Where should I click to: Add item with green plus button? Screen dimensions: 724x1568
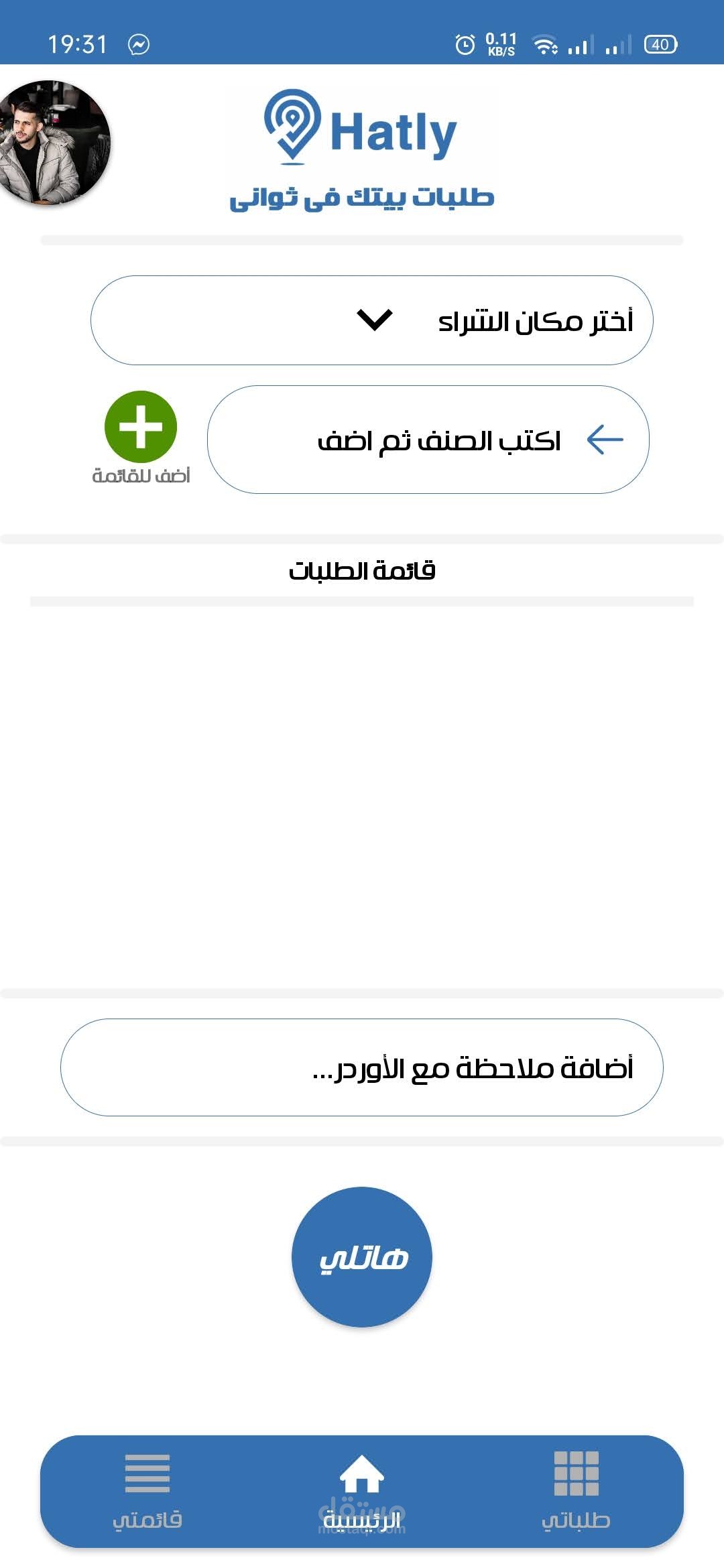[x=141, y=428]
